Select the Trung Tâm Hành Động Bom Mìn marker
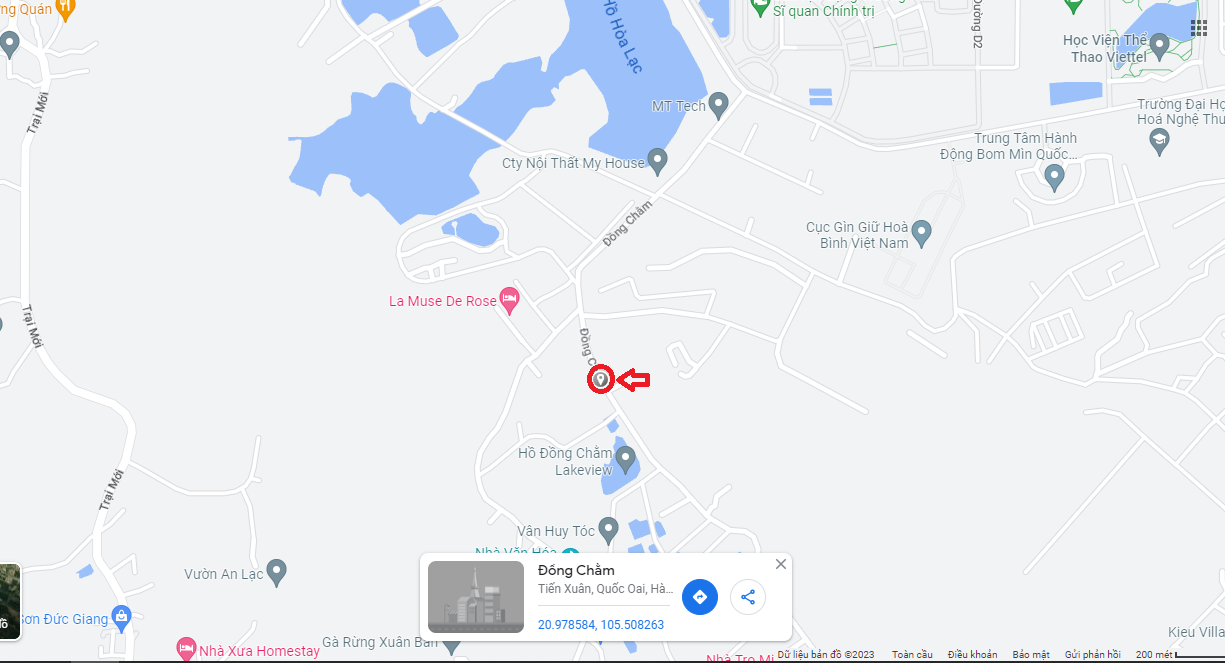 [x=1054, y=177]
